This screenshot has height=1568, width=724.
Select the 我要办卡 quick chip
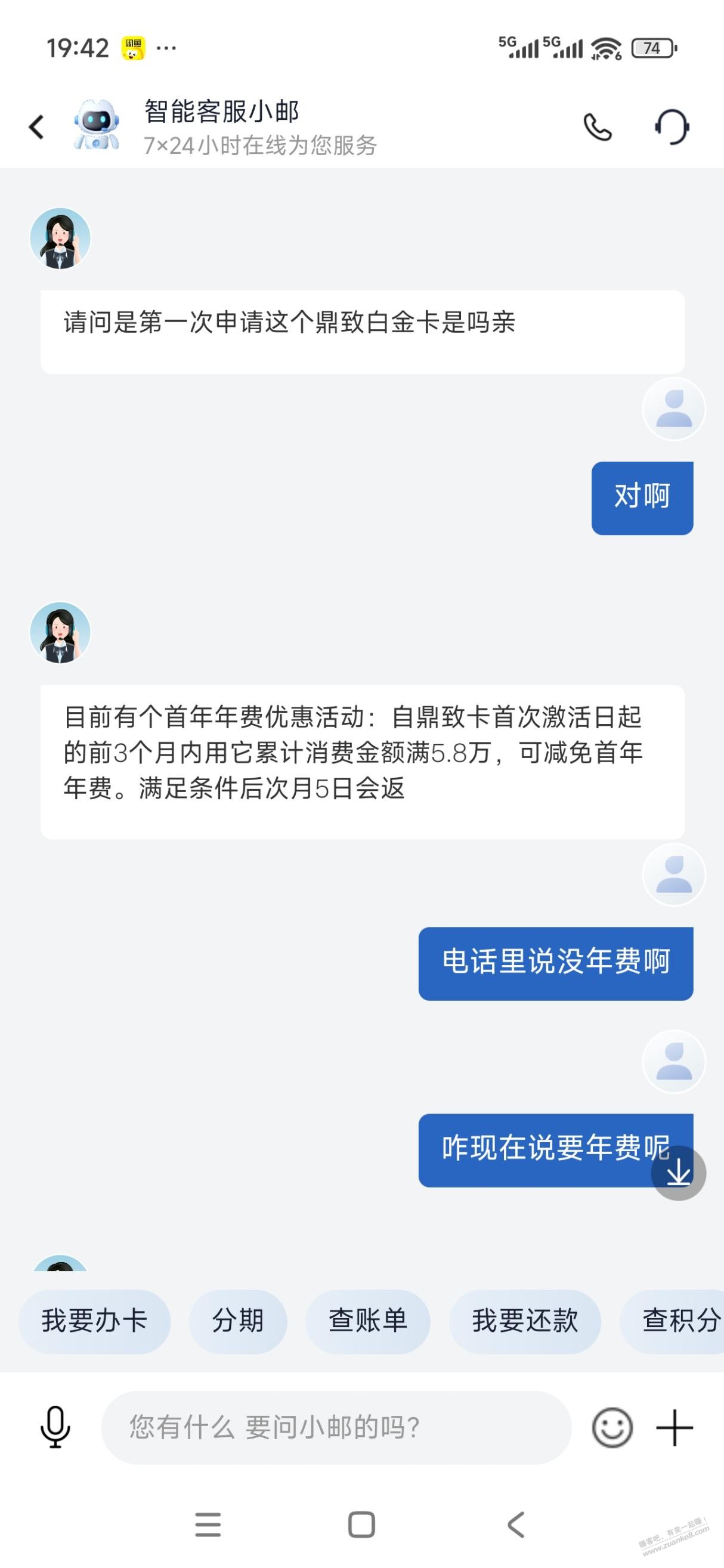pyautogui.click(x=94, y=1321)
